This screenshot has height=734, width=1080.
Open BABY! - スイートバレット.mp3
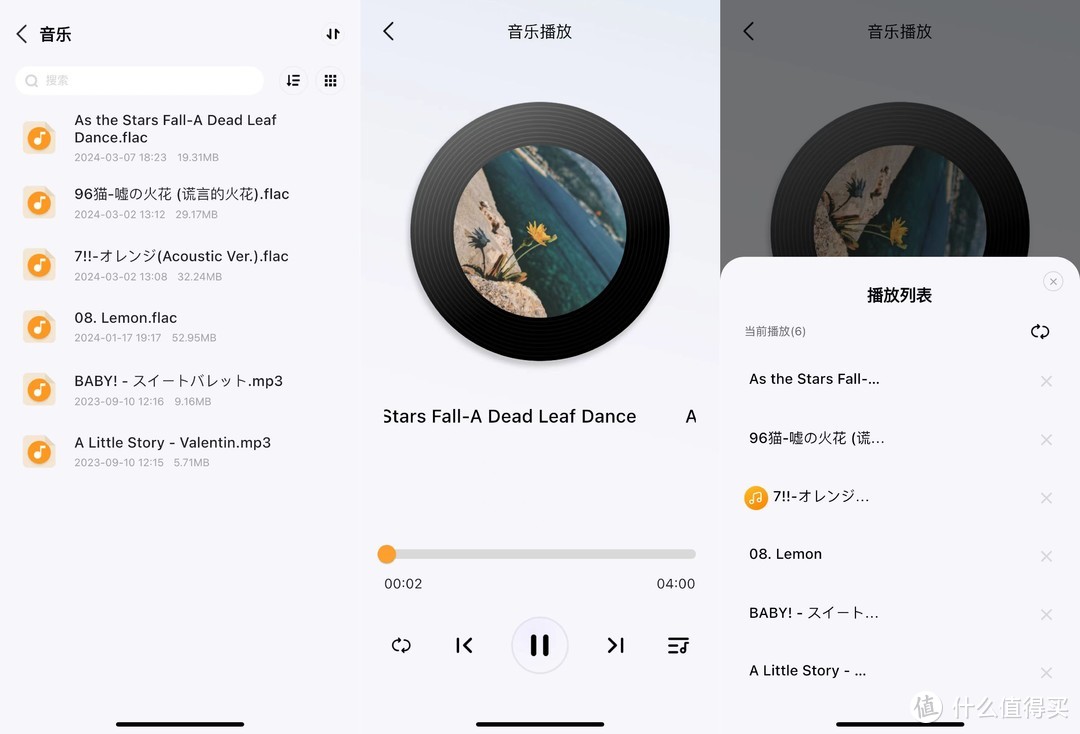(x=178, y=381)
